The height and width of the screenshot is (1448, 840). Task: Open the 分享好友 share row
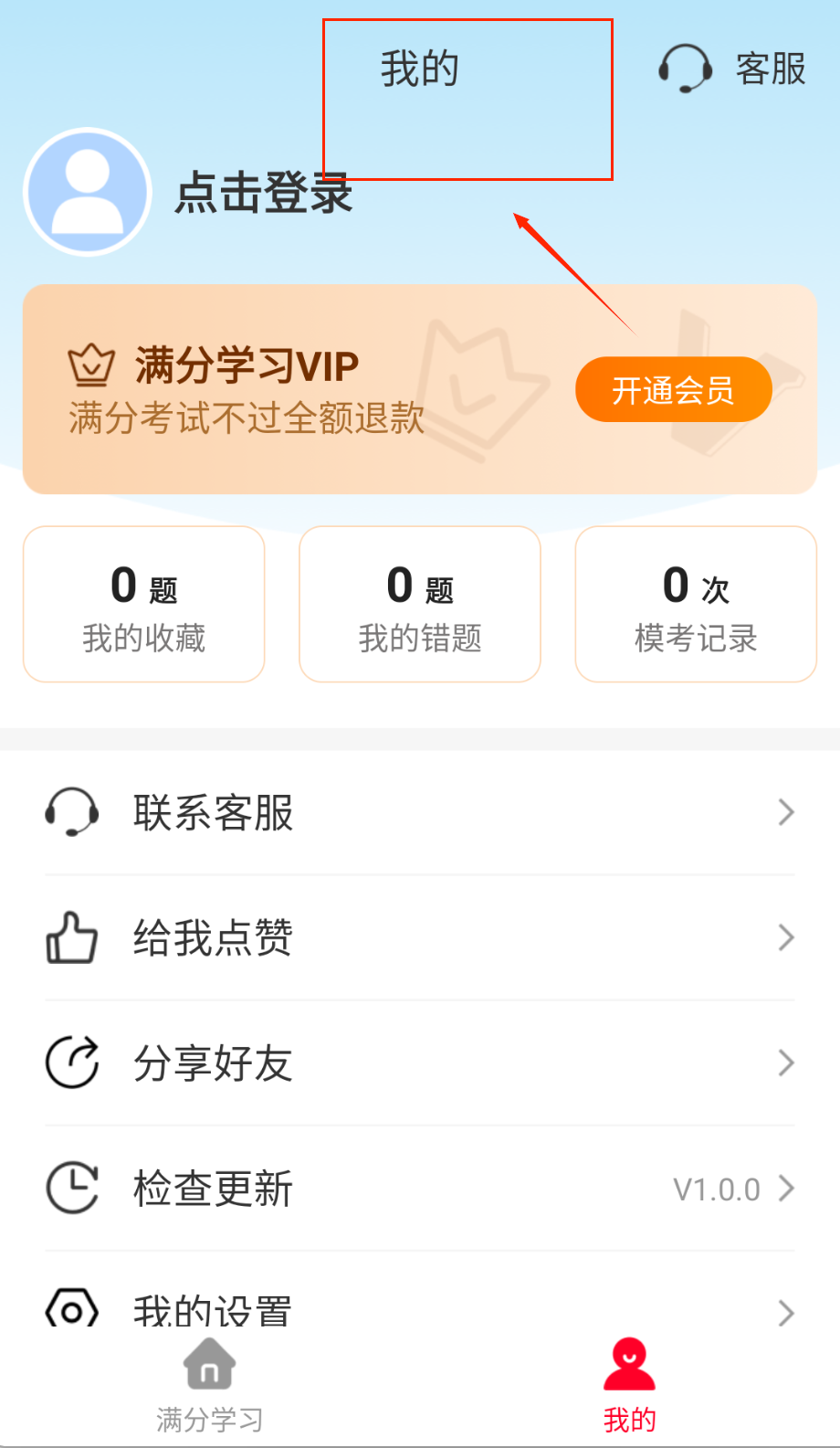coord(420,1062)
